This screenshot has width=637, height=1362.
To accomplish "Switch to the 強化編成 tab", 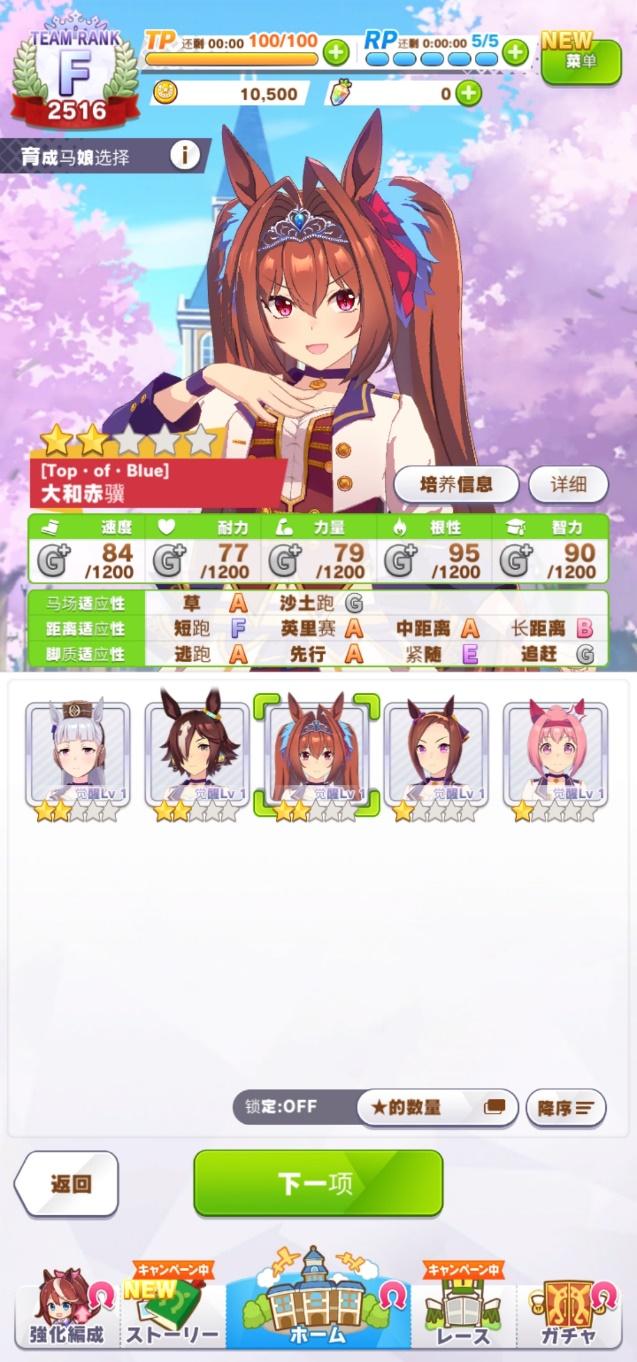I will click(66, 1315).
